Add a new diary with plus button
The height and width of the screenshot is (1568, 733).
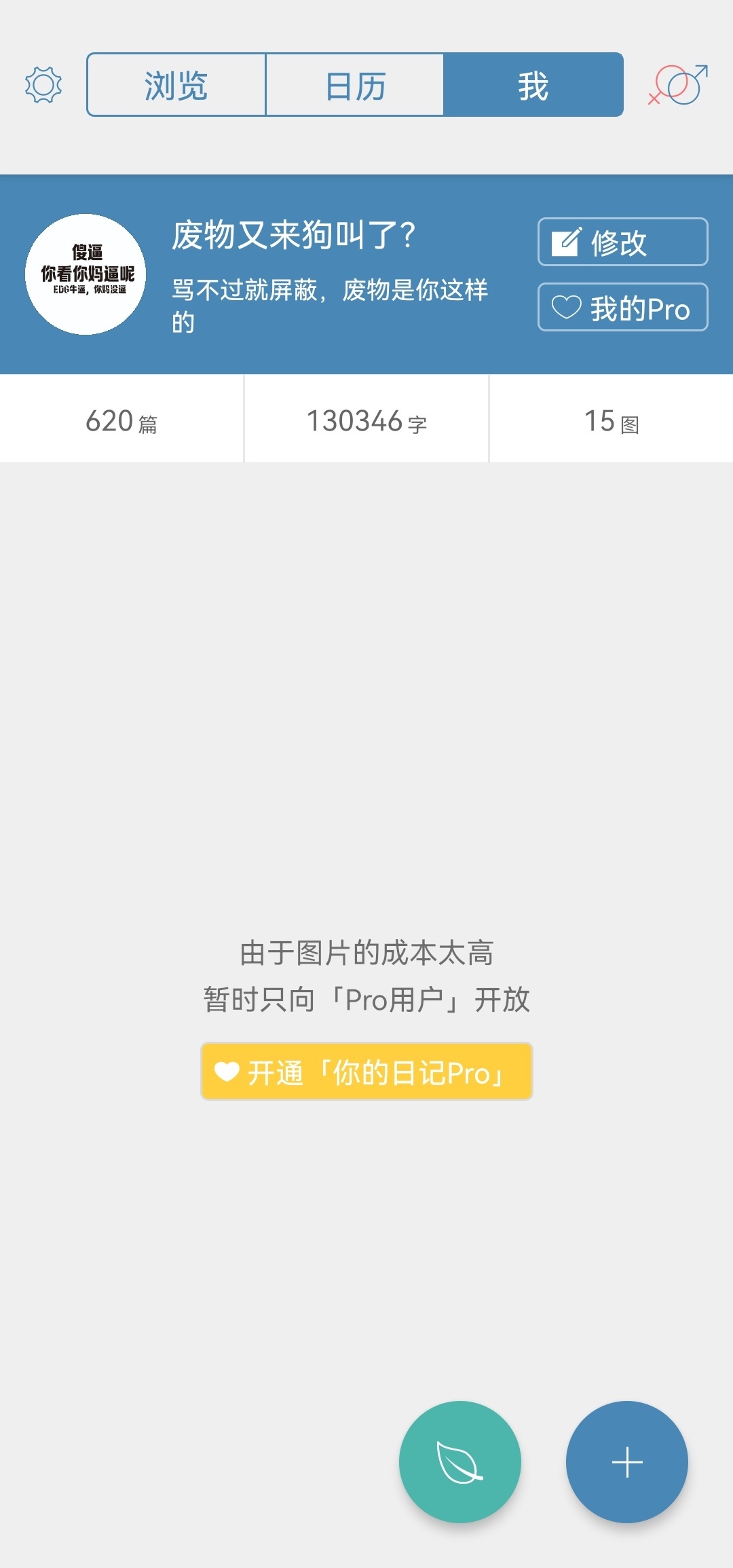[x=627, y=1462]
